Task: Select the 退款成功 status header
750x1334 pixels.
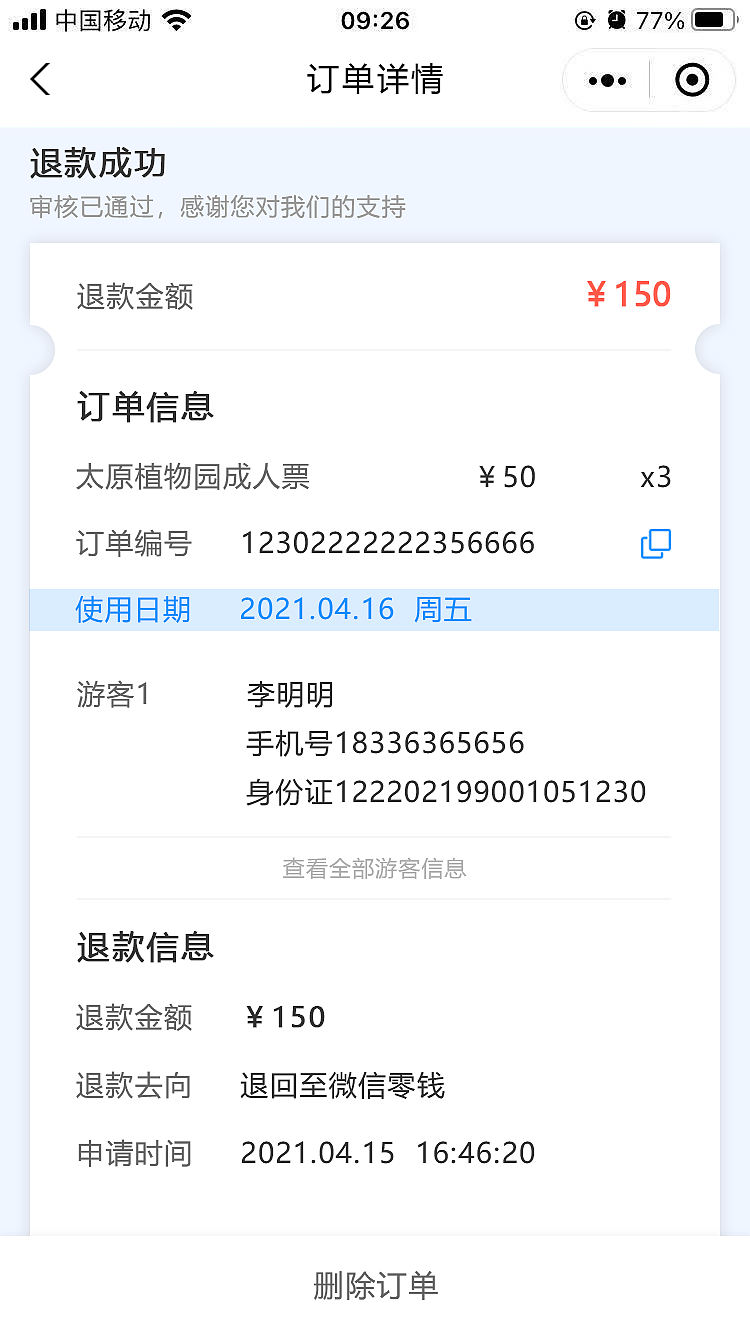Action: click(96, 163)
